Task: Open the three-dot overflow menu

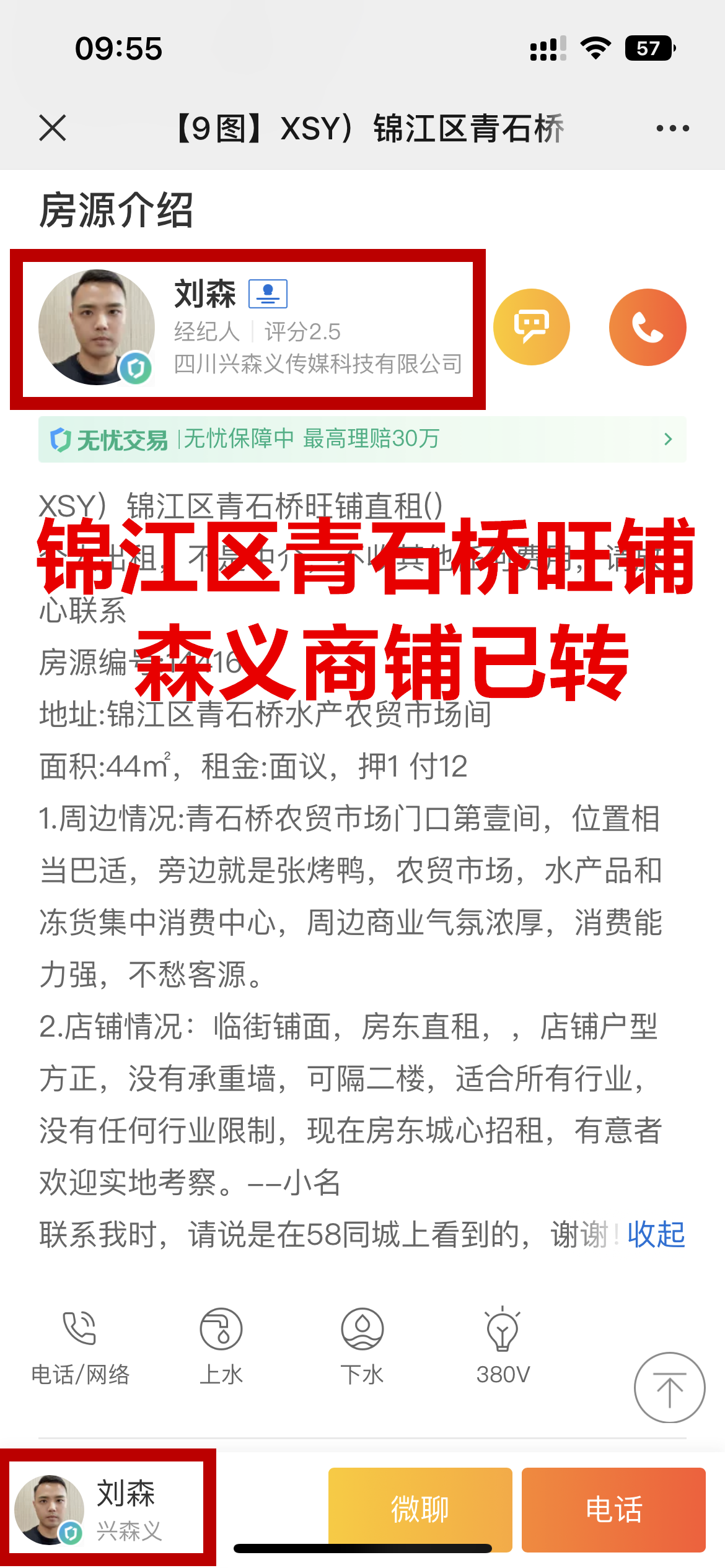Action: click(x=672, y=128)
